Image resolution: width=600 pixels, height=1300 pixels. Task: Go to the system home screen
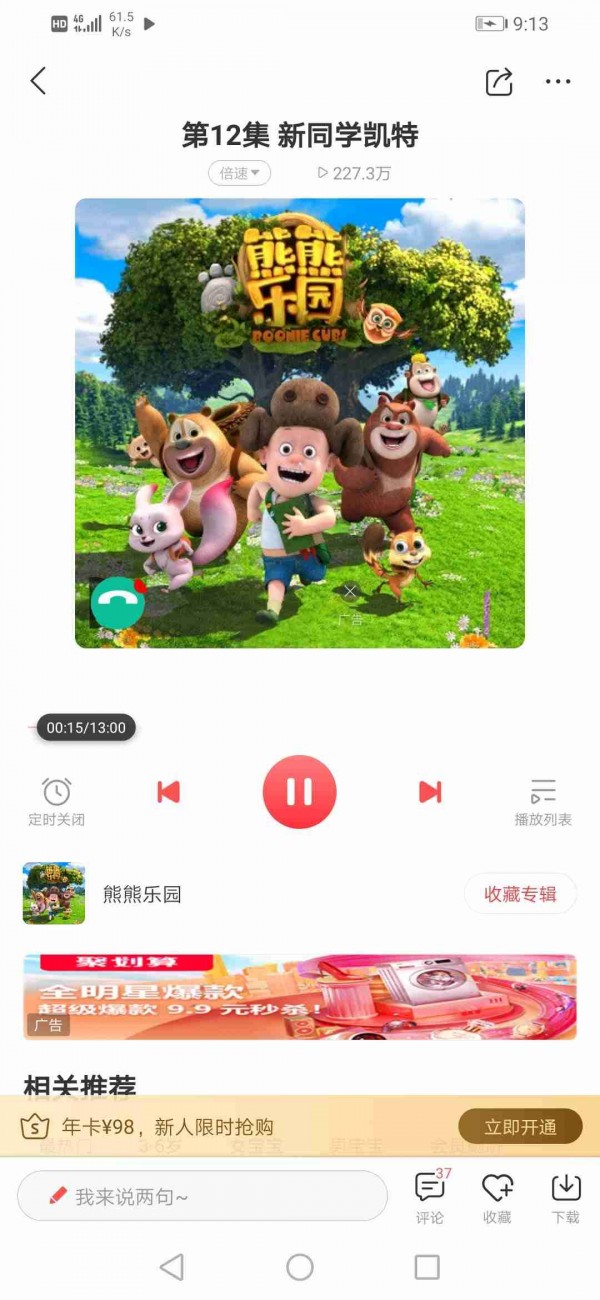click(300, 1268)
